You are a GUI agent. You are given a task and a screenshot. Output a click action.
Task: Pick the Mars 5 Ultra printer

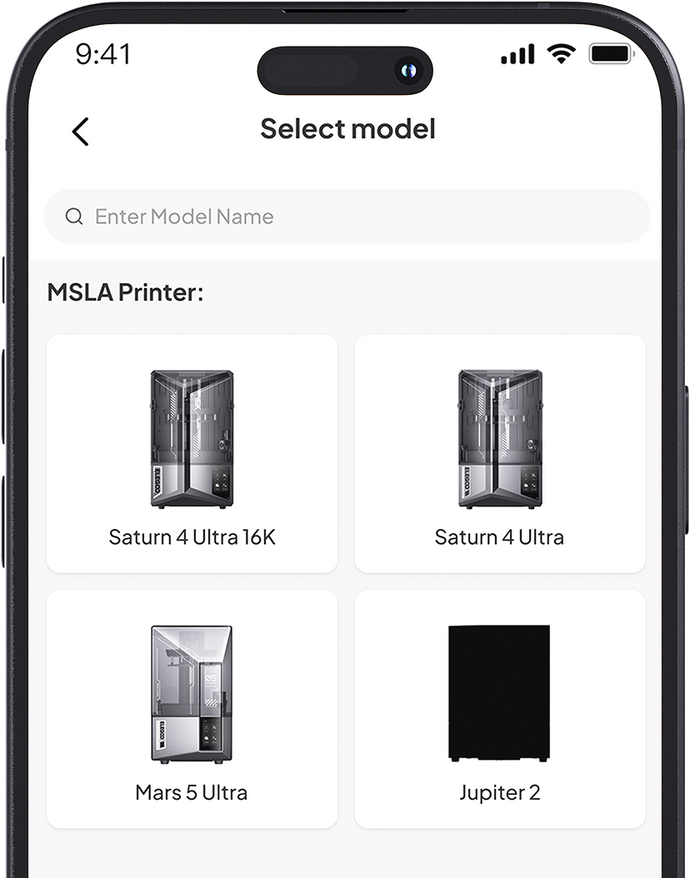click(192, 709)
